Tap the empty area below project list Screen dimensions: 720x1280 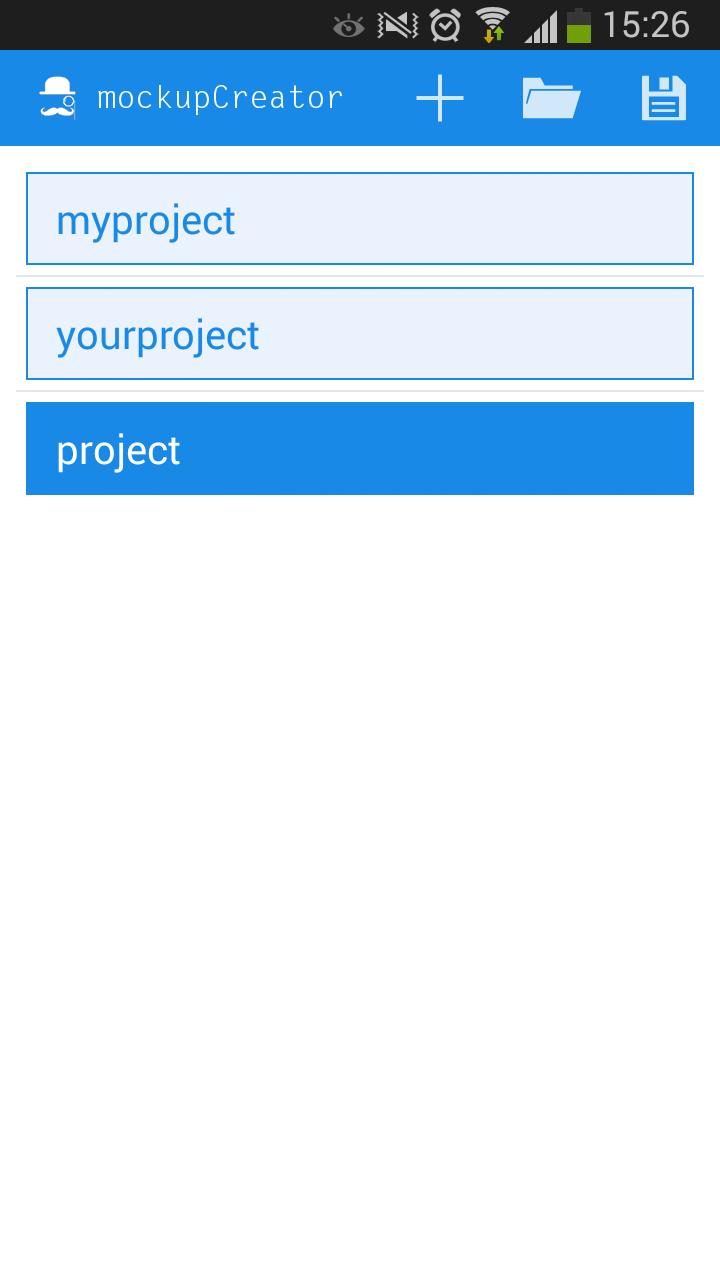[360, 800]
